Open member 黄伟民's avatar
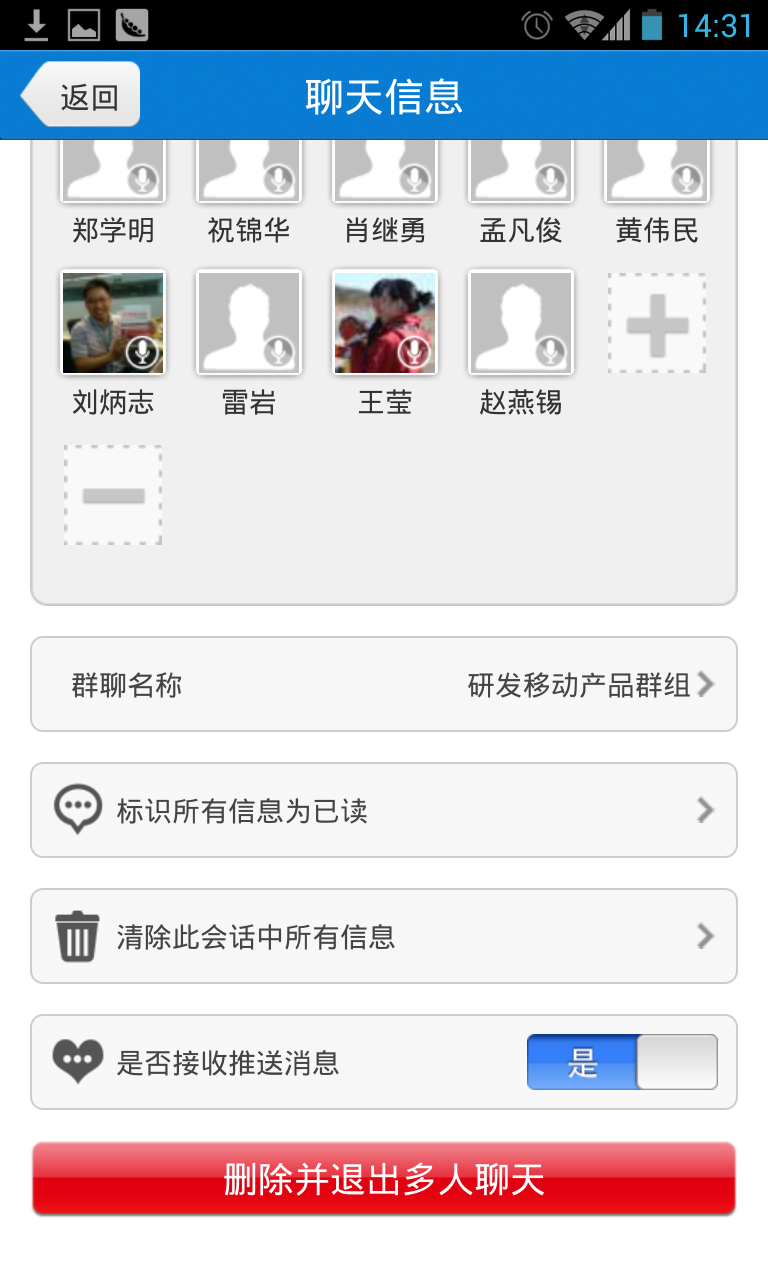This screenshot has width=768, height=1280. tap(657, 171)
